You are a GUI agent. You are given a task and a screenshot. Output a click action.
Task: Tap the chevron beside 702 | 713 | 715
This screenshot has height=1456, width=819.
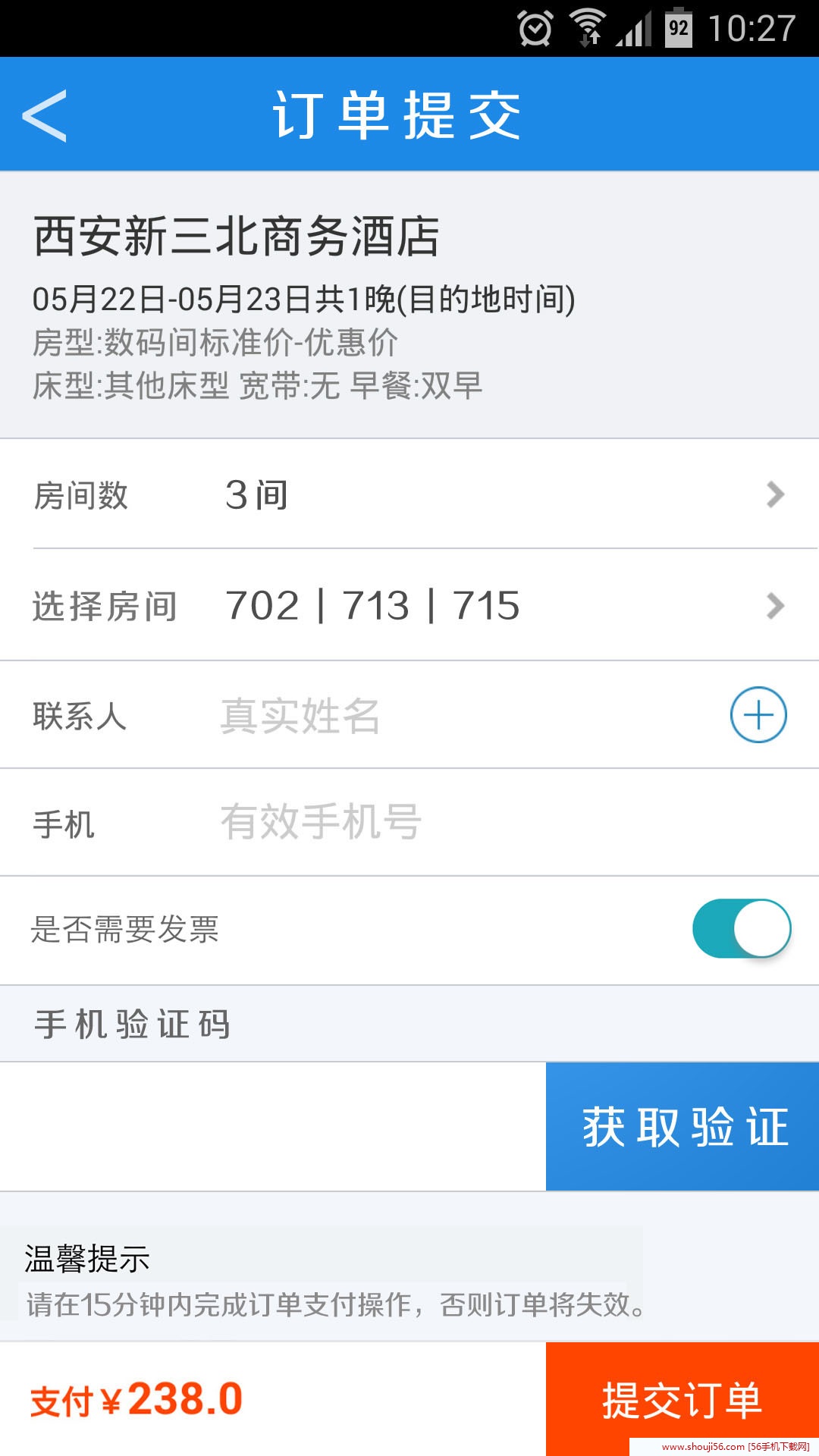(x=775, y=605)
